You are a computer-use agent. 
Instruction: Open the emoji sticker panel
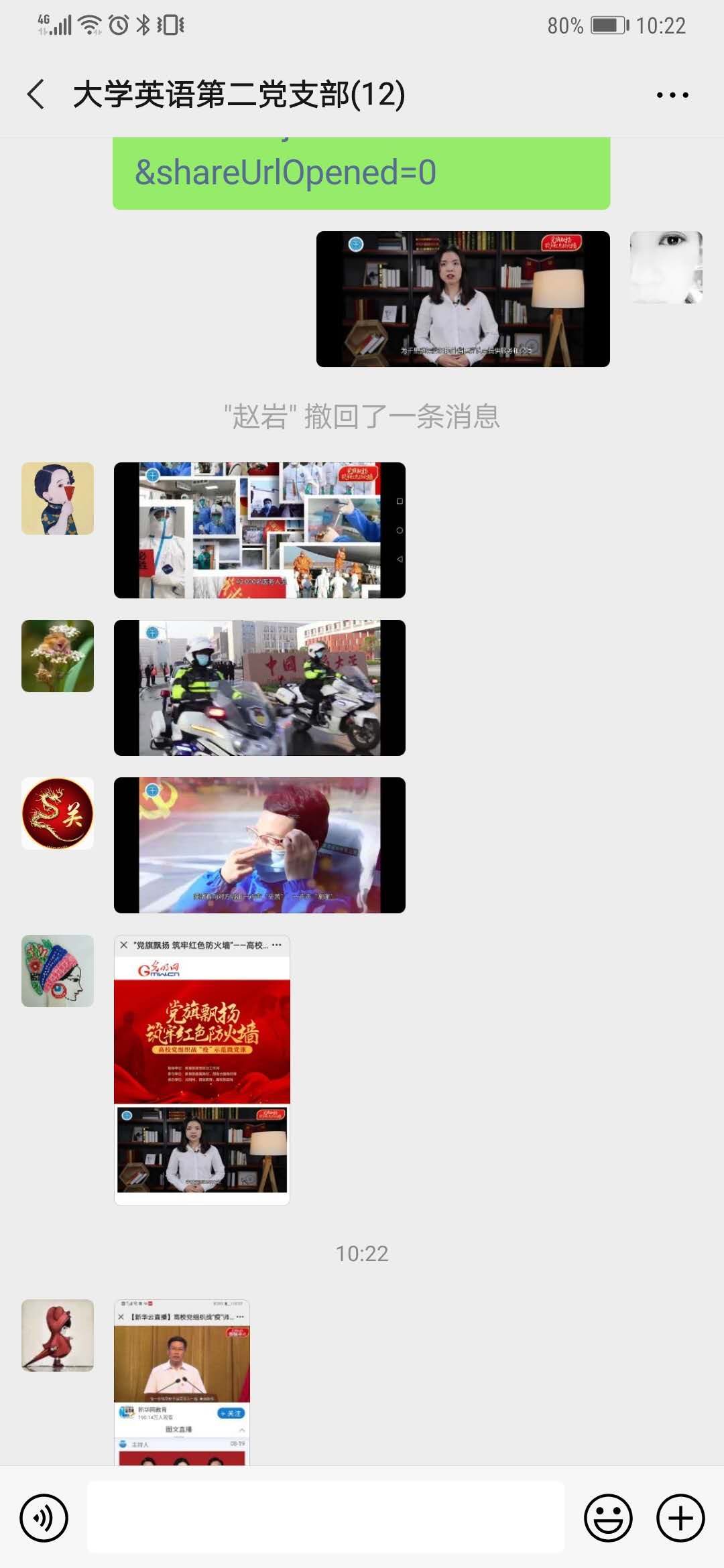(x=608, y=1518)
